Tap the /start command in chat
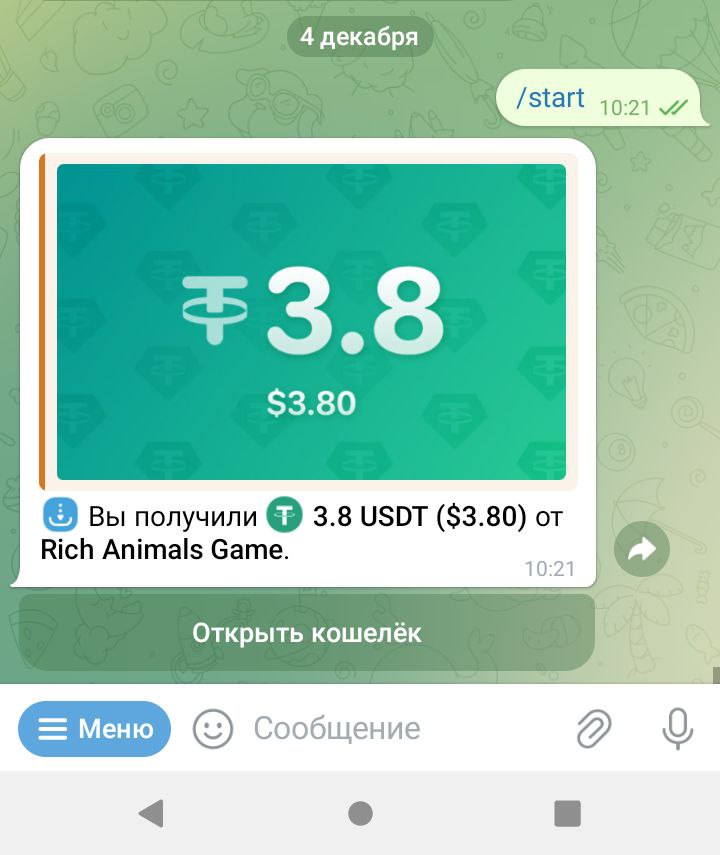 (550, 98)
